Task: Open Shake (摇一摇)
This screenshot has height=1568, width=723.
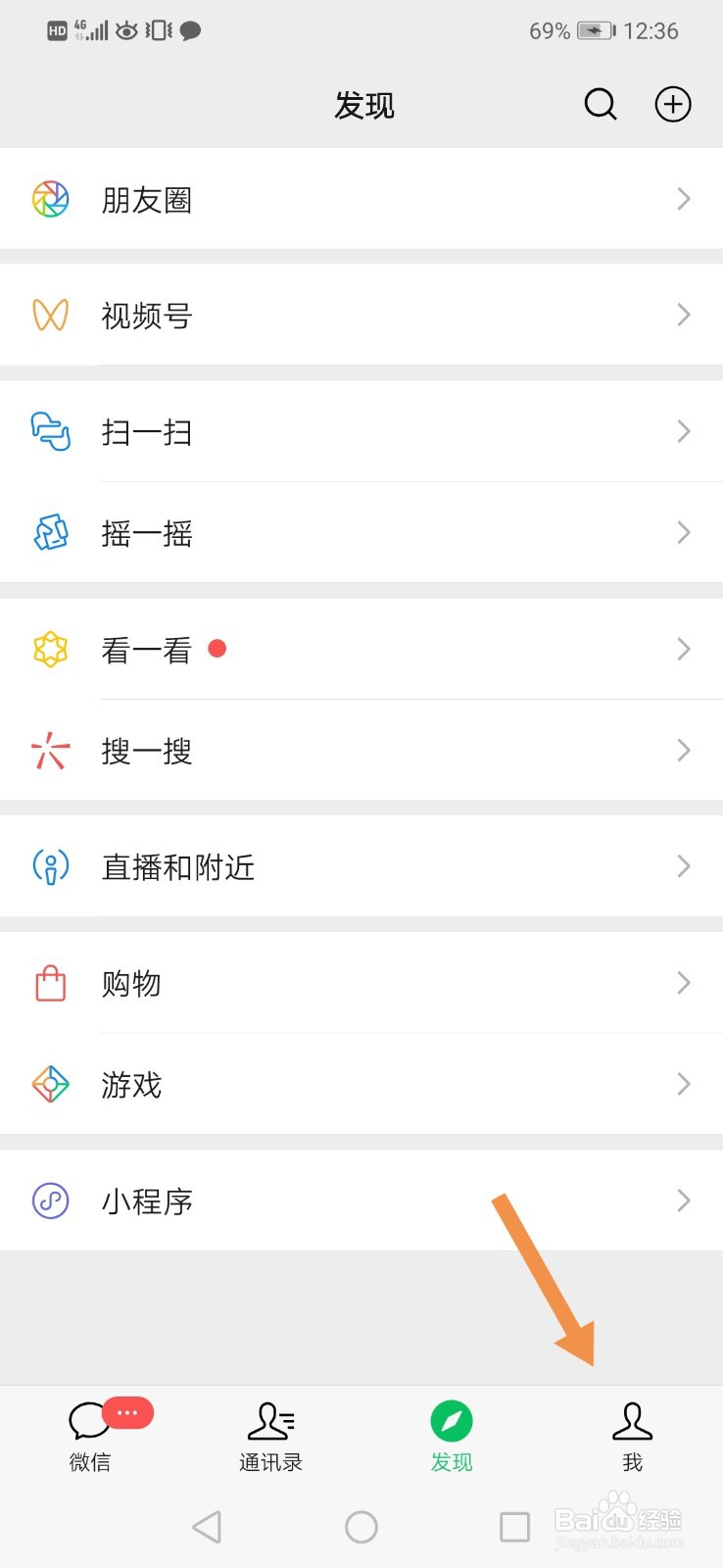Action: pyautogui.click(x=147, y=532)
